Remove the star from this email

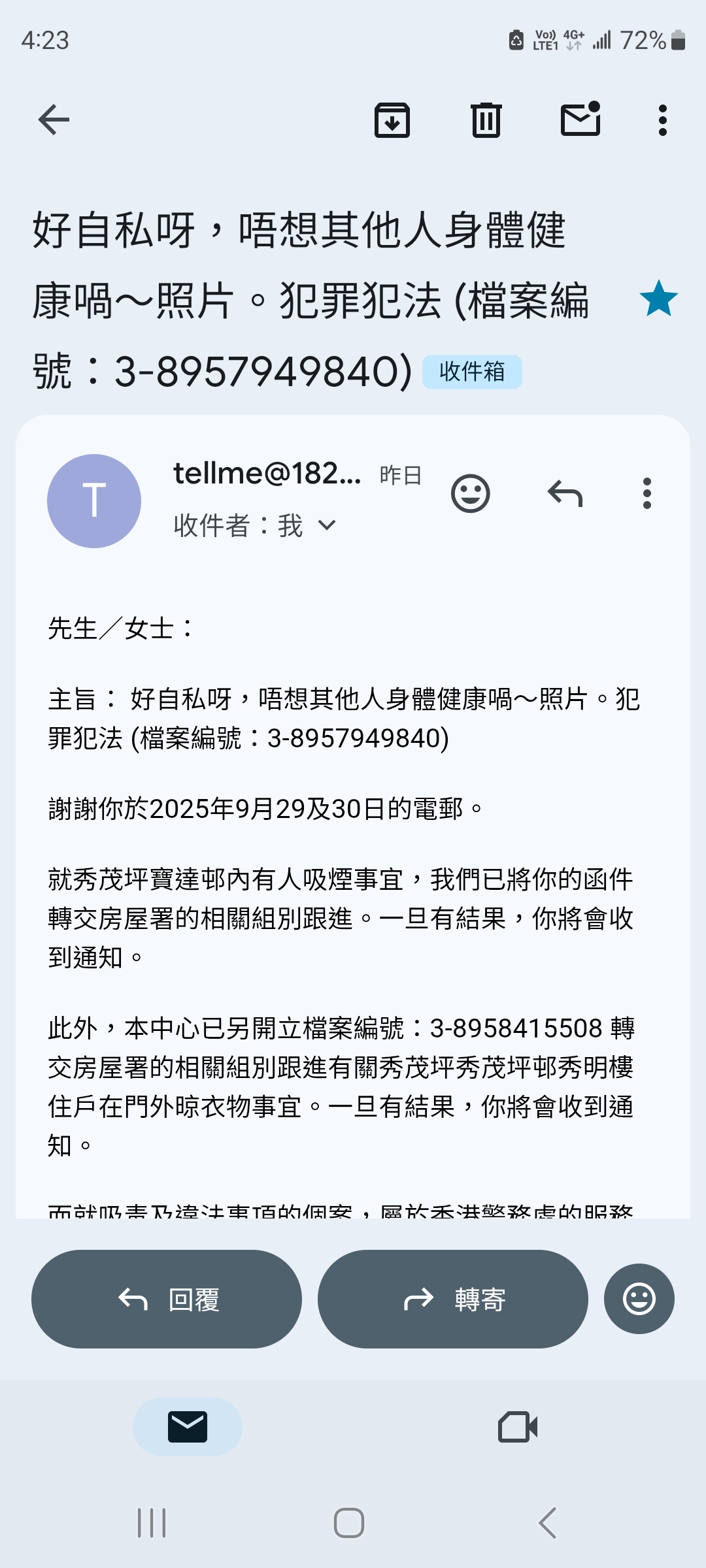coord(658,299)
